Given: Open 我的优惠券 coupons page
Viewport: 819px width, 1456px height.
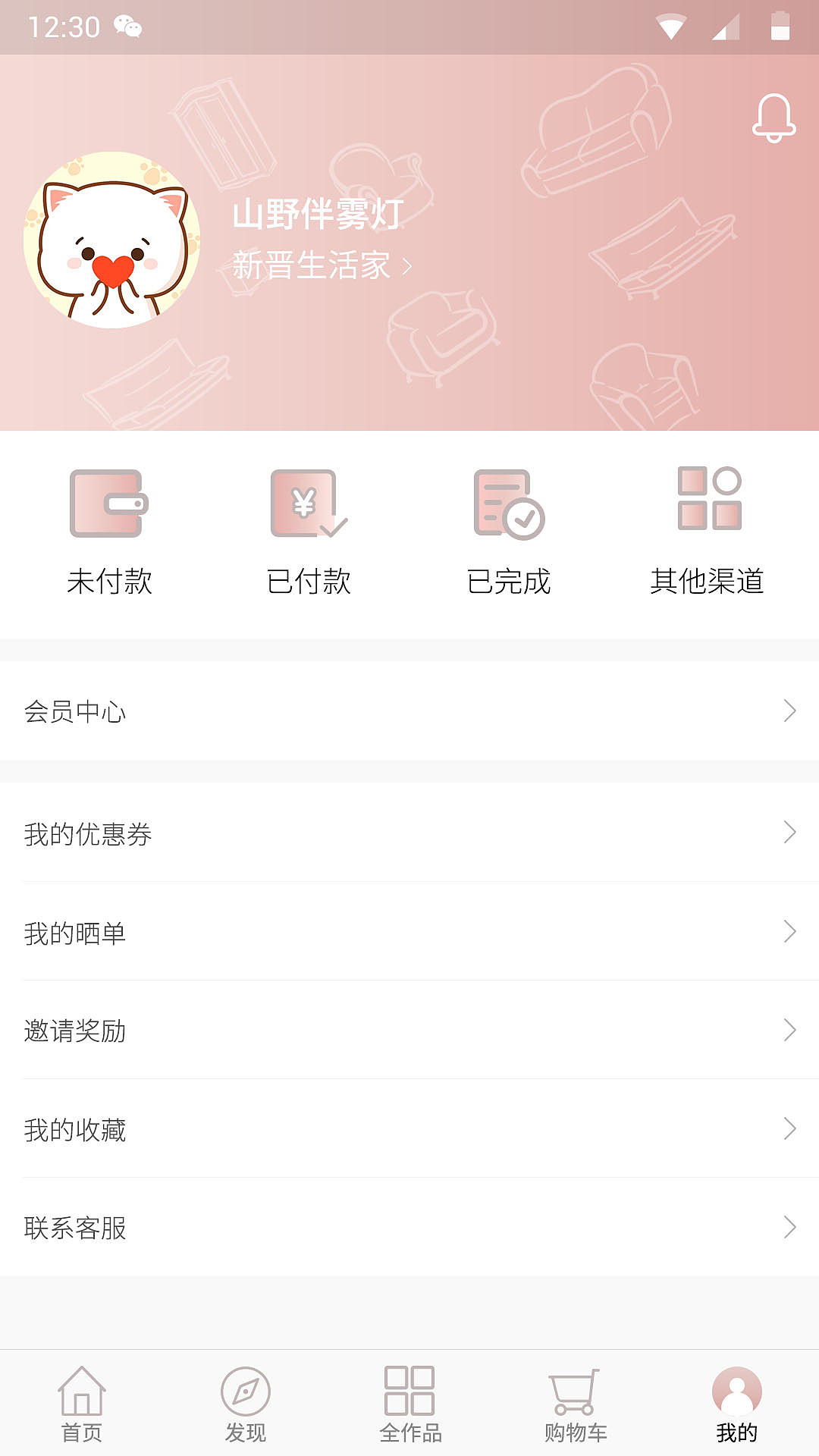Looking at the screenshot, I should tap(409, 836).
